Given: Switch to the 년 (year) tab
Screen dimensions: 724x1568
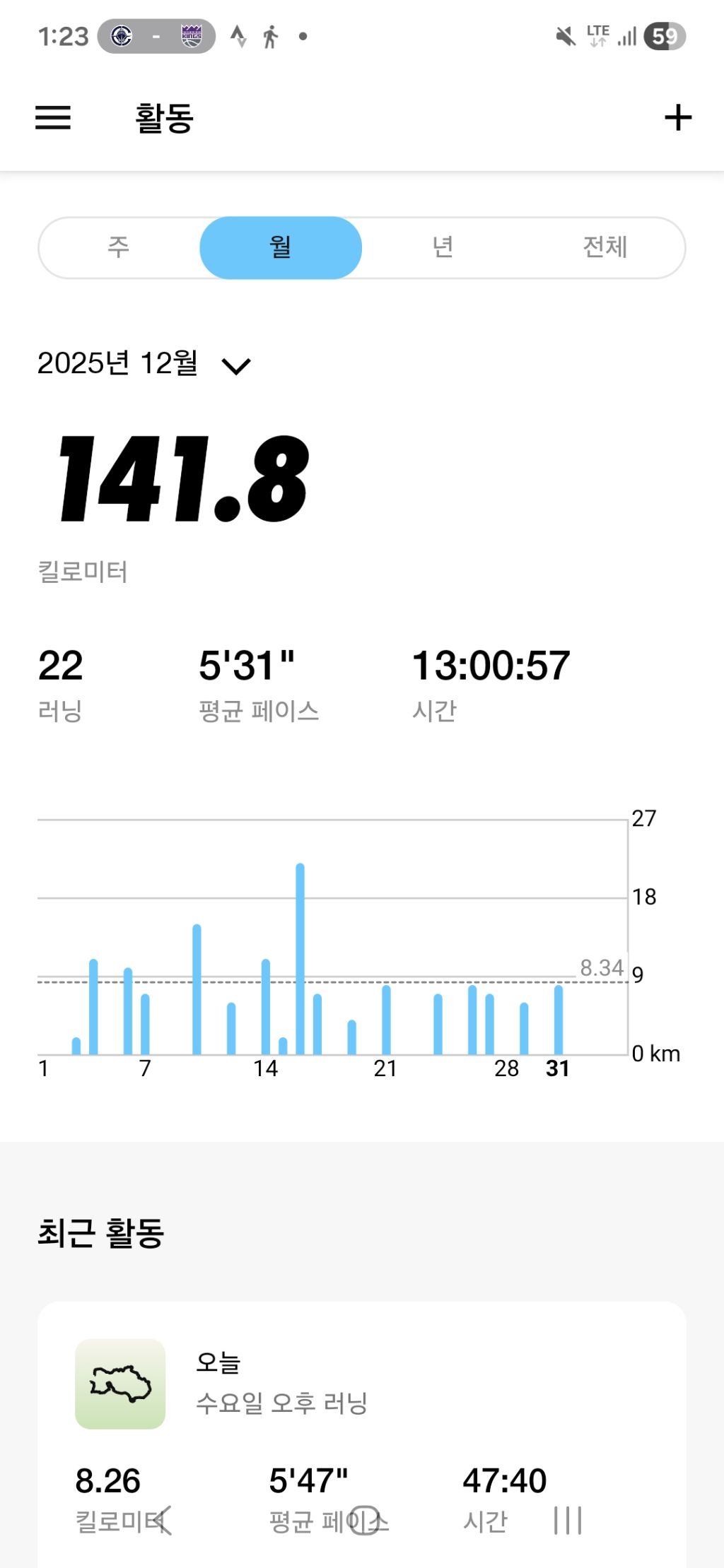Looking at the screenshot, I should (x=443, y=247).
